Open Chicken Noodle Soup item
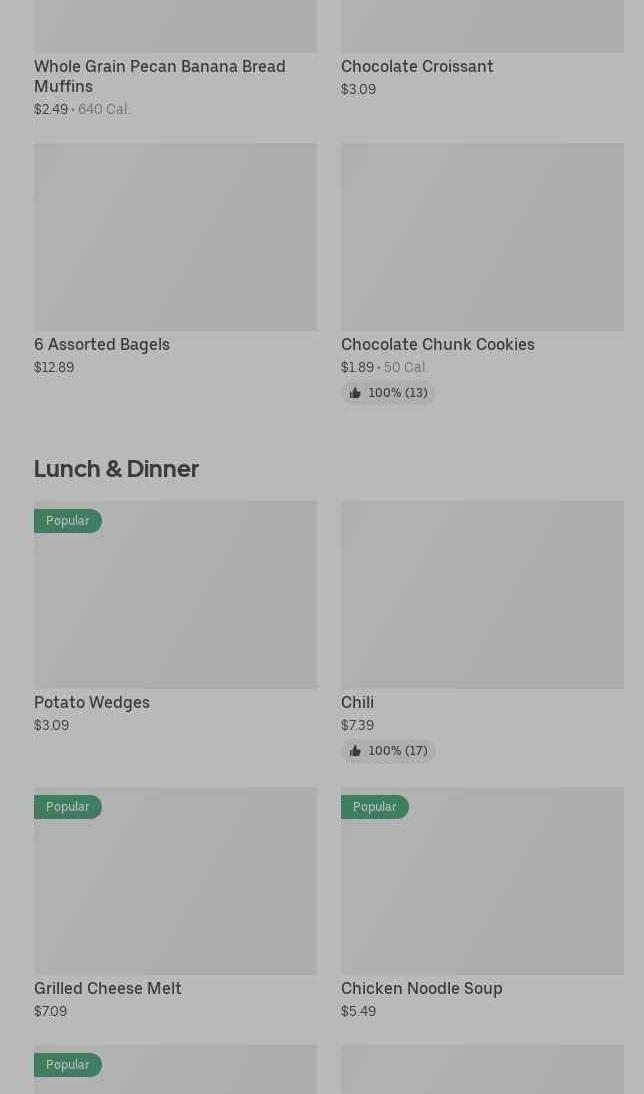 tap(482, 904)
